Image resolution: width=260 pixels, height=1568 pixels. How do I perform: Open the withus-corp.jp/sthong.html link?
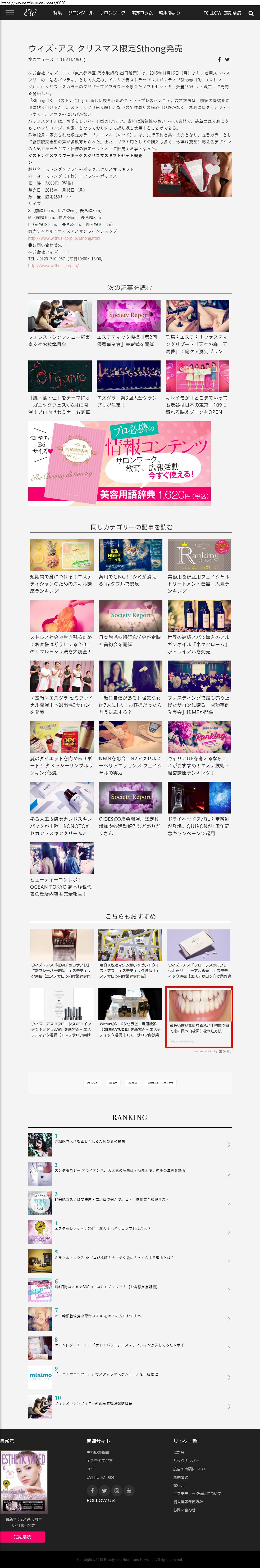click(x=64, y=238)
